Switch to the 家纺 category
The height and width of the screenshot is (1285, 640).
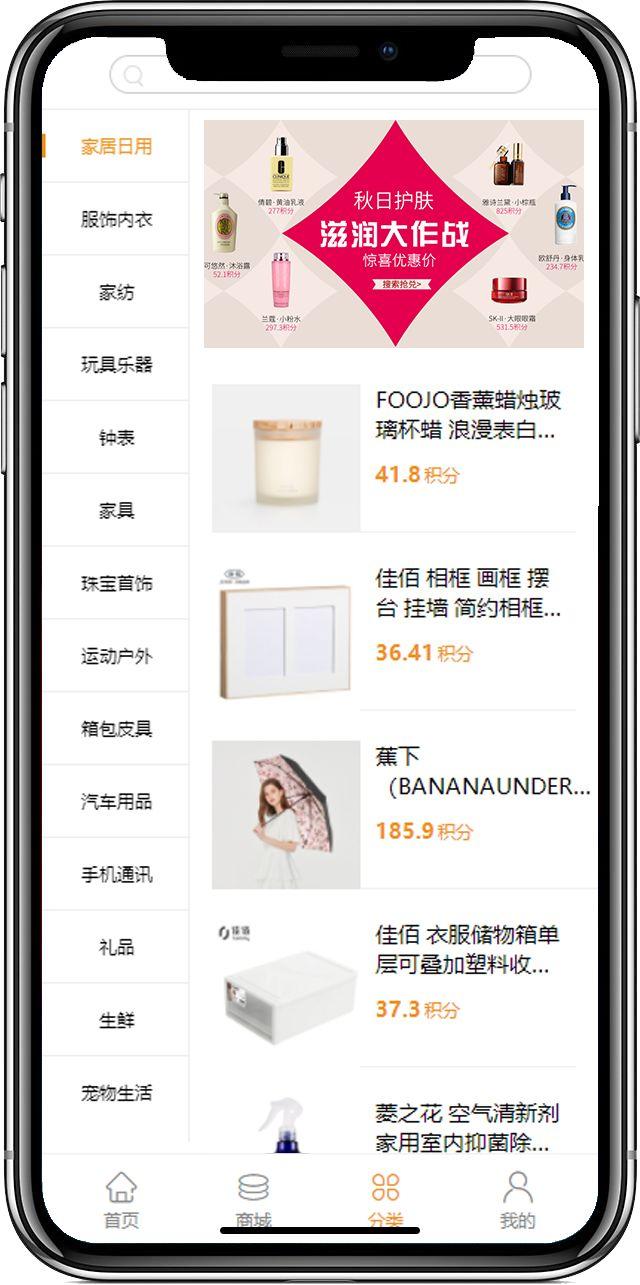click(x=116, y=292)
